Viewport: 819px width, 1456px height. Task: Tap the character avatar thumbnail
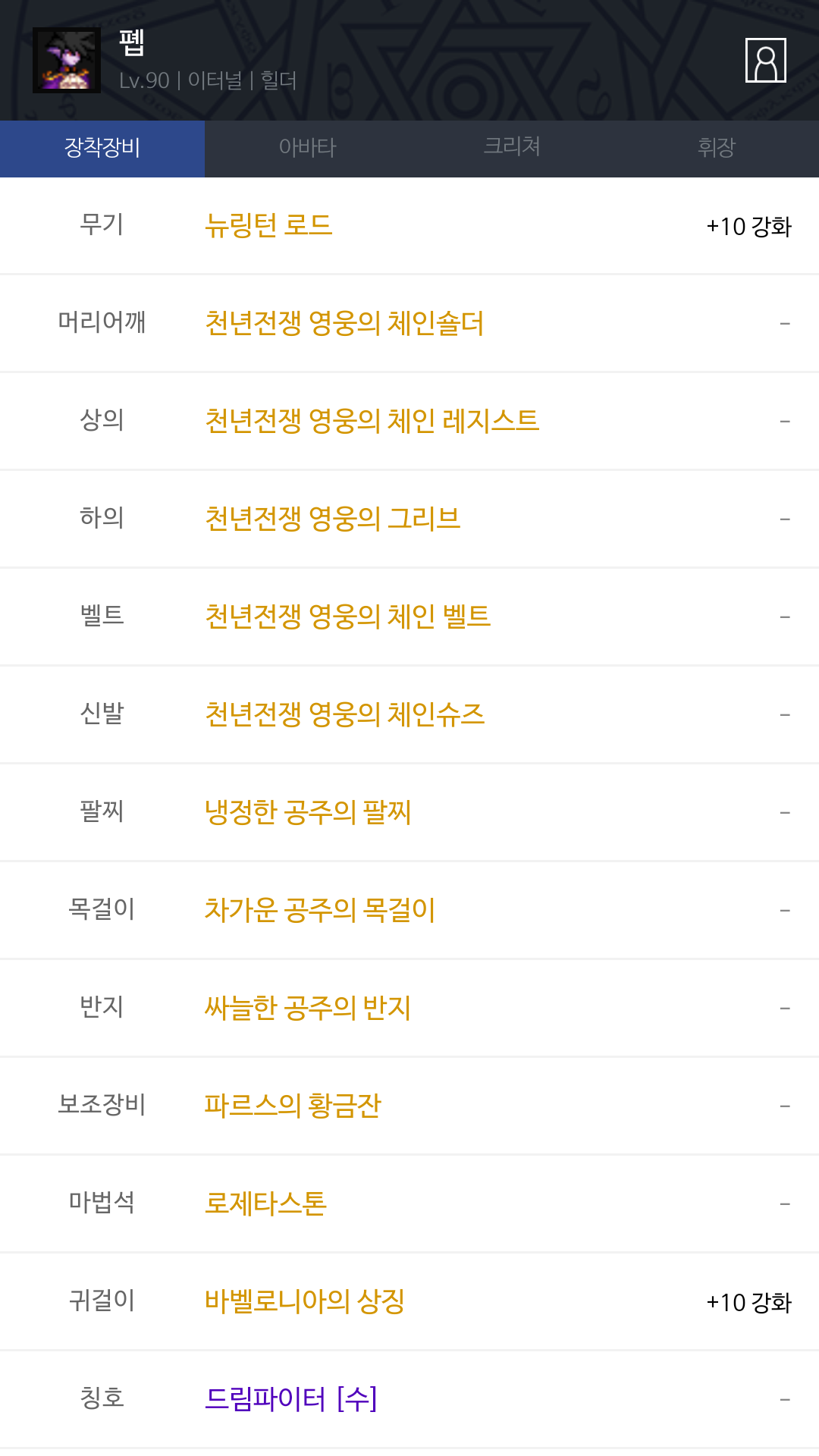(x=67, y=61)
